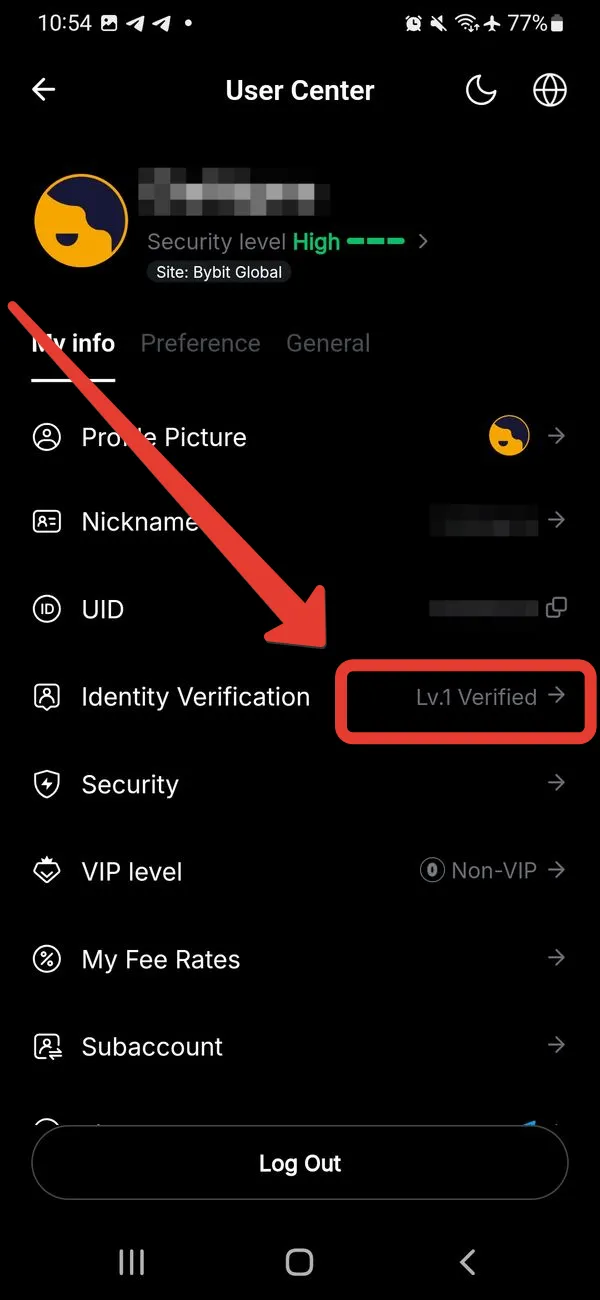Go to the home screen

tap(299, 1262)
